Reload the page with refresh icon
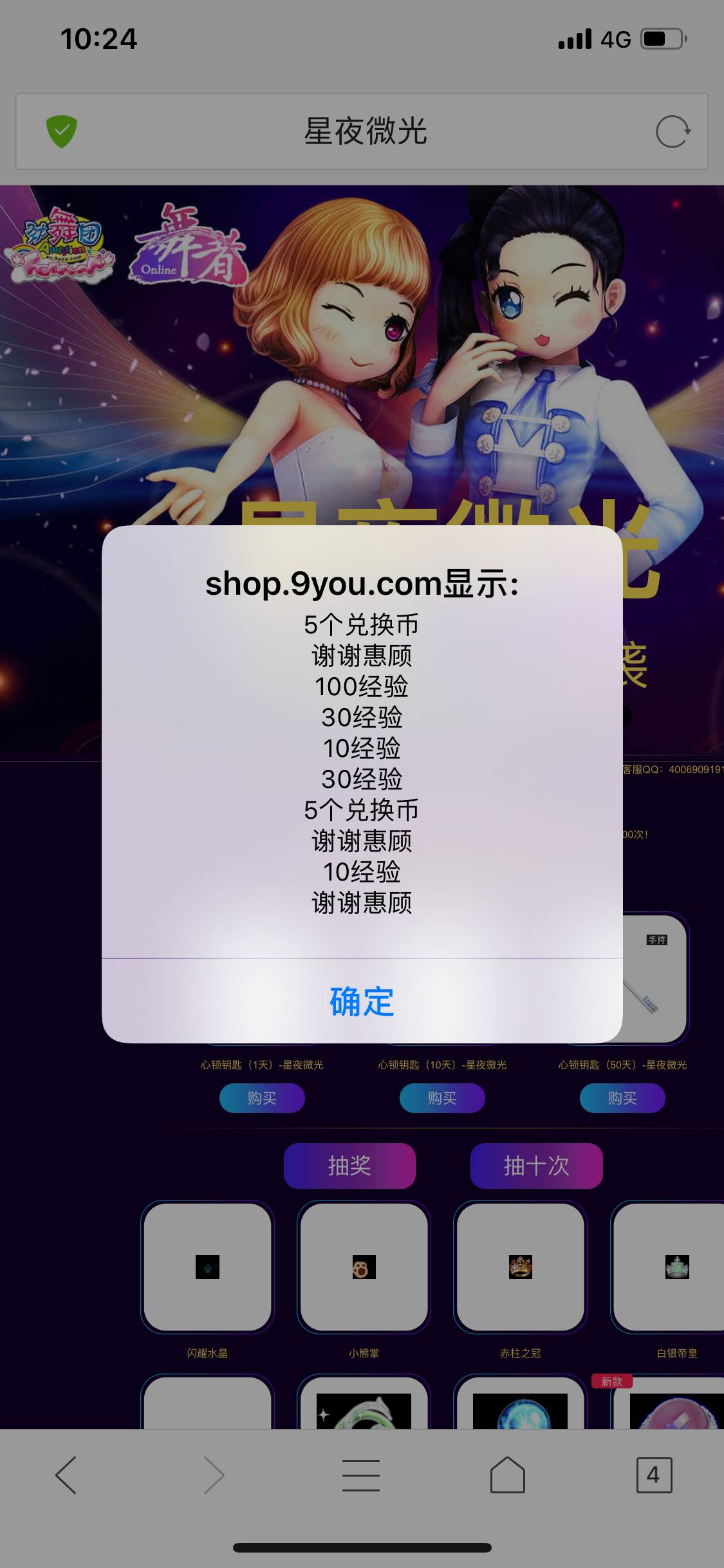The image size is (724, 1568). (673, 132)
